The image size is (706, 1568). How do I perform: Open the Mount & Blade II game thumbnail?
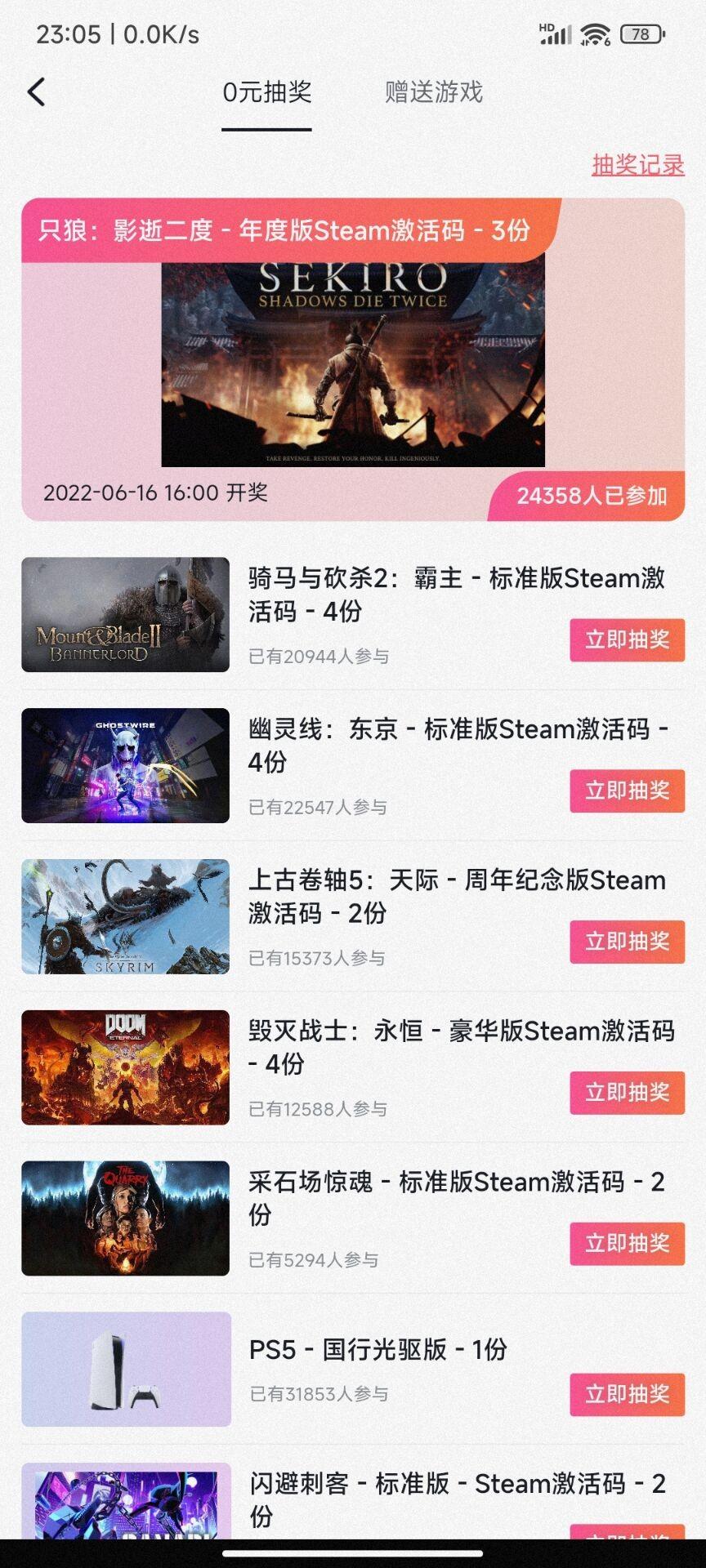(125, 615)
